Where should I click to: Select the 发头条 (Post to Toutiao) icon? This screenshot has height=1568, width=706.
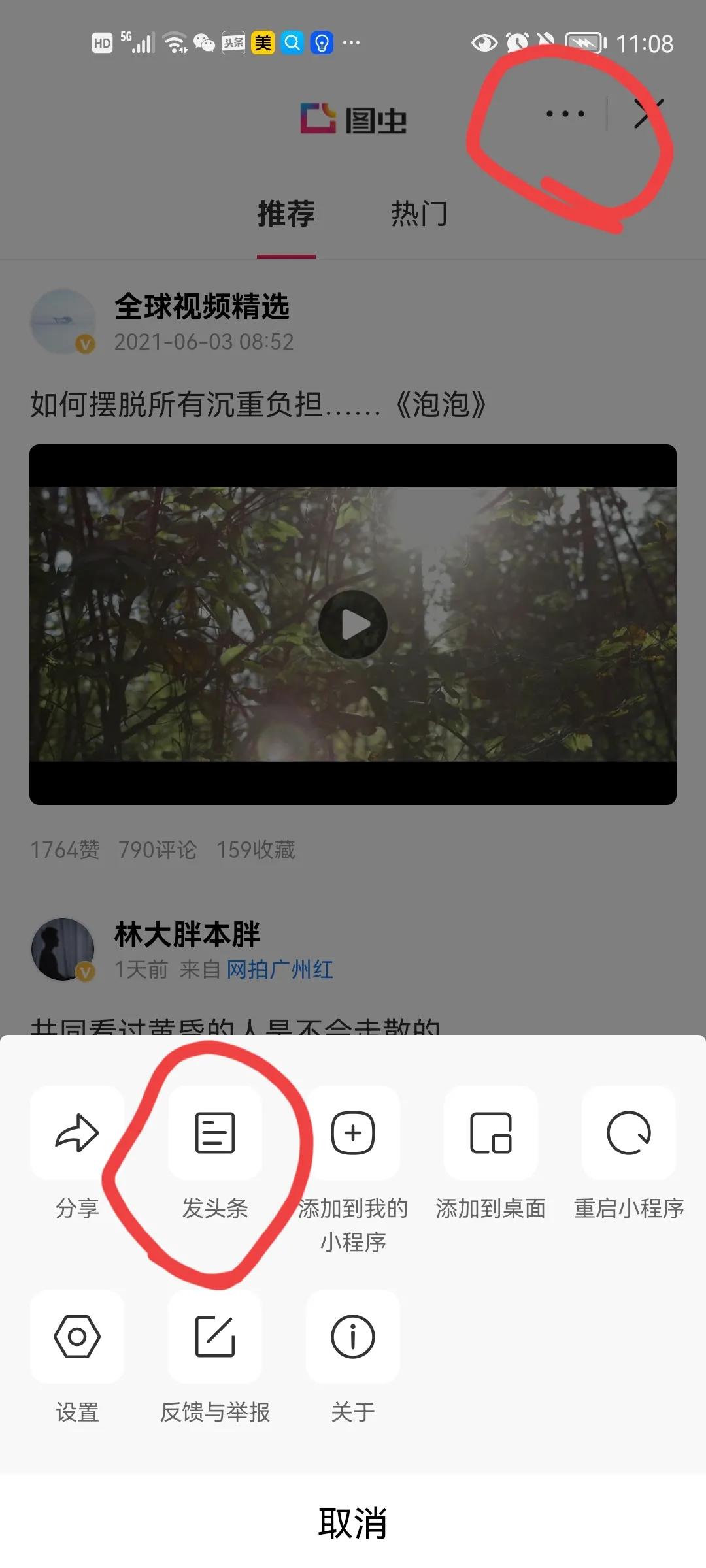(215, 1133)
